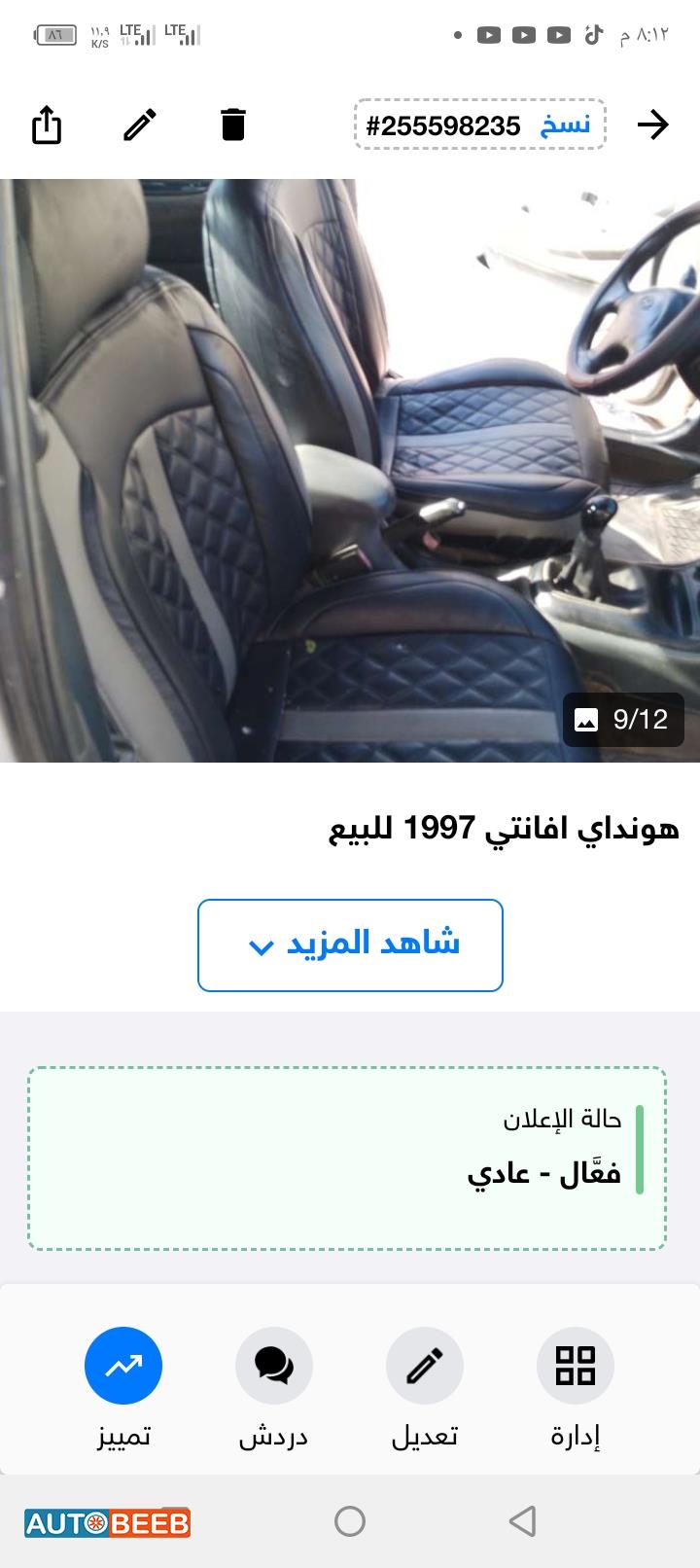
Task: Go back using the top arrow
Action: (652, 125)
